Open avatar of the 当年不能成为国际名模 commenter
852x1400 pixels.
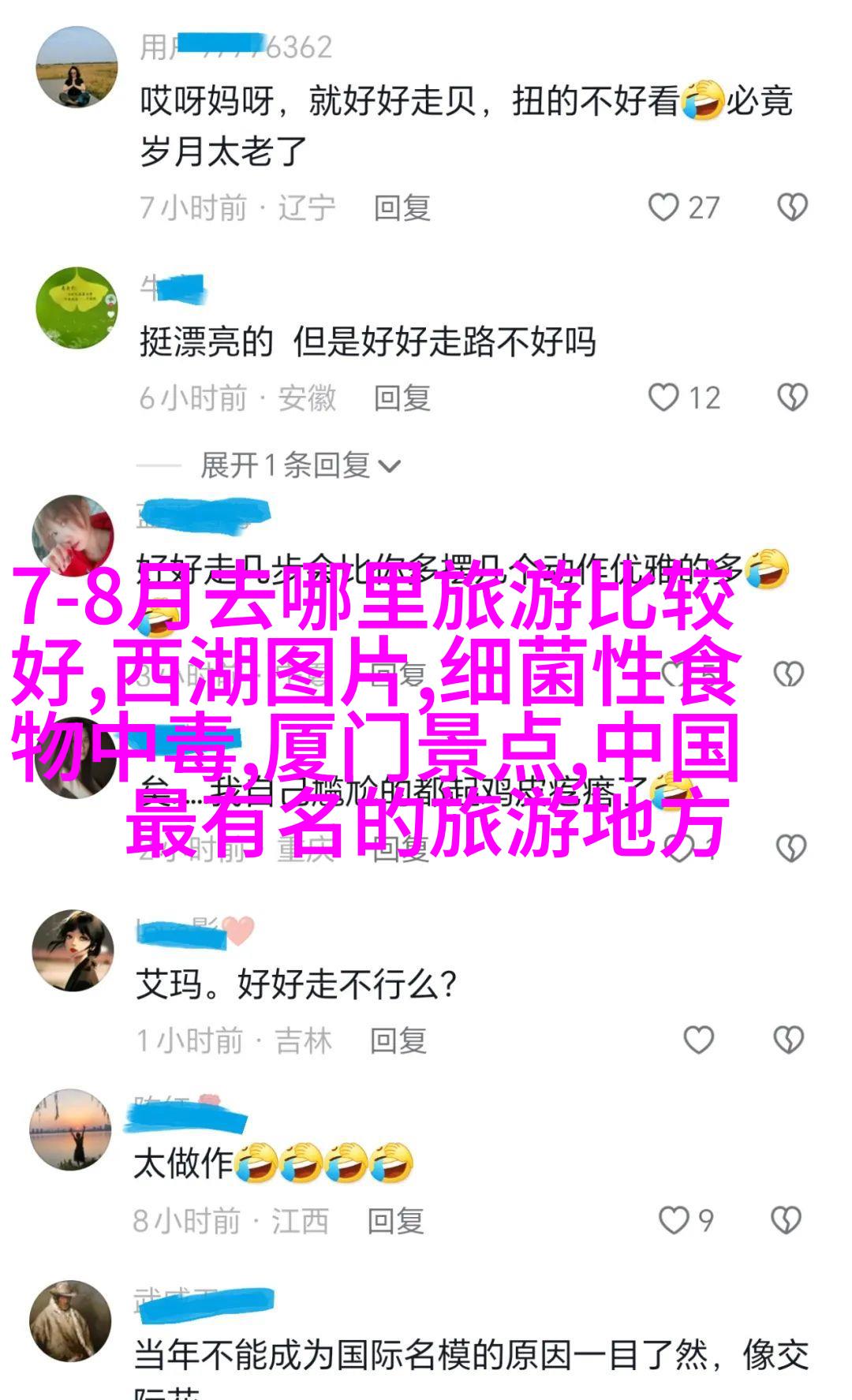[x=71, y=1321]
